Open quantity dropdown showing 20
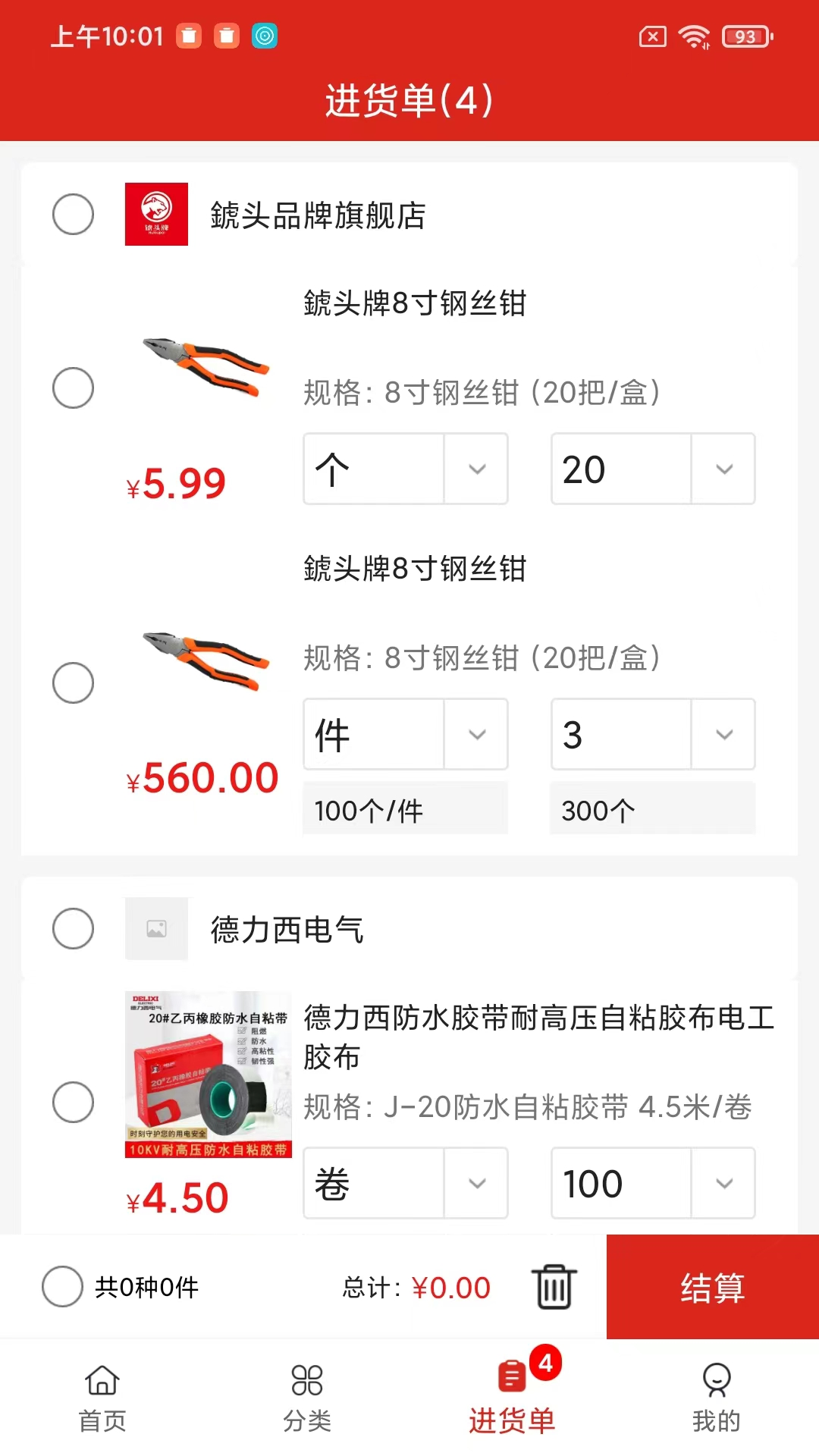Viewport: 819px width, 1456px height. point(652,469)
